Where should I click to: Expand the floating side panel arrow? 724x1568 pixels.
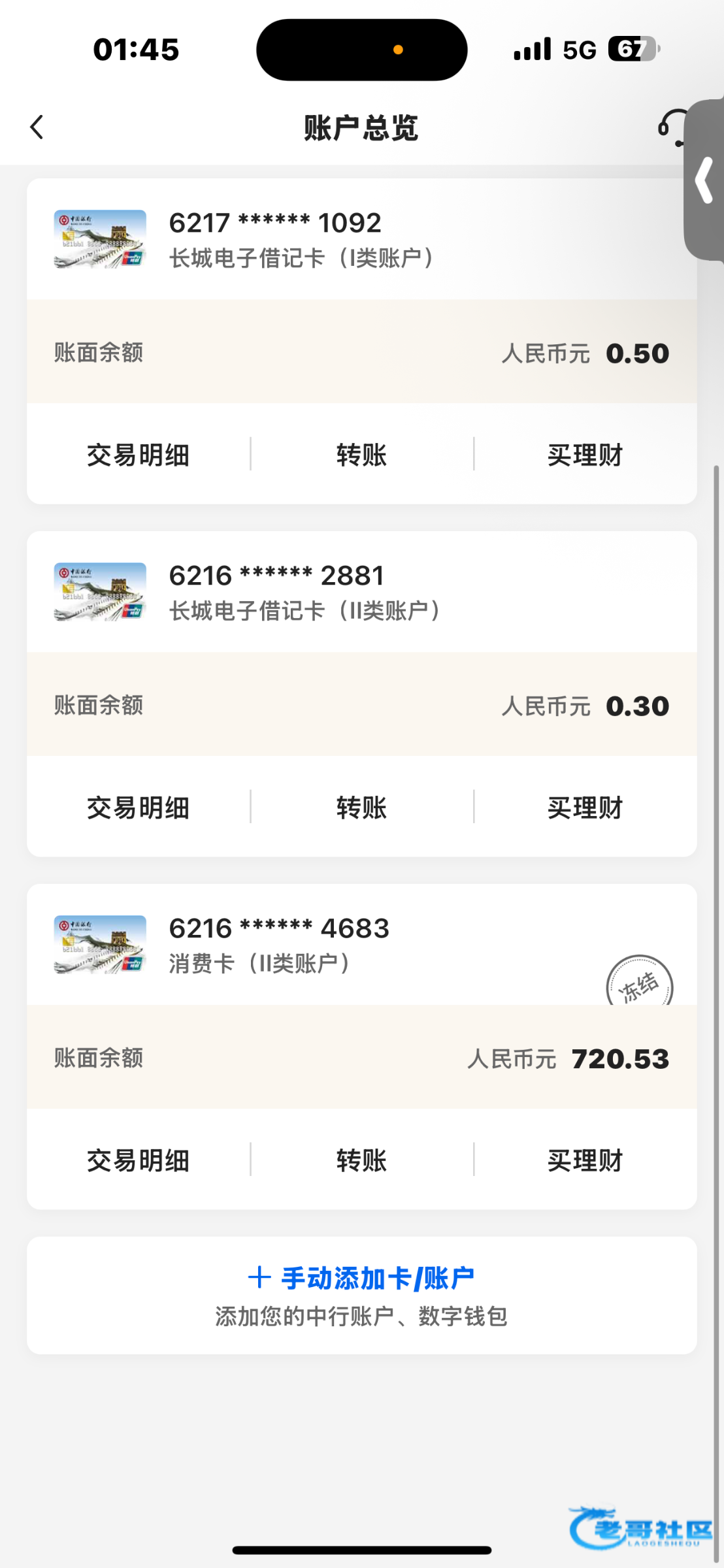pyautogui.click(x=704, y=180)
